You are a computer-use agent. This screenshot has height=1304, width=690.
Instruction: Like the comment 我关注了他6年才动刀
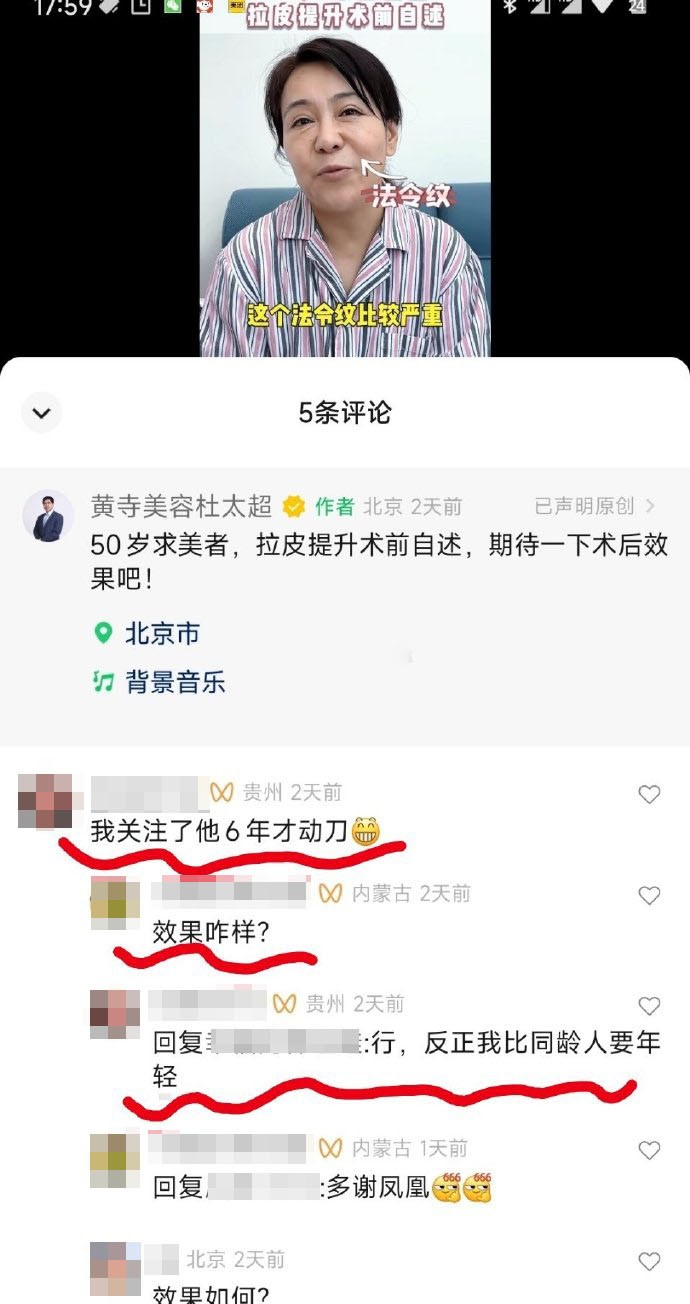pyautogui.click(x=649, y=795)
